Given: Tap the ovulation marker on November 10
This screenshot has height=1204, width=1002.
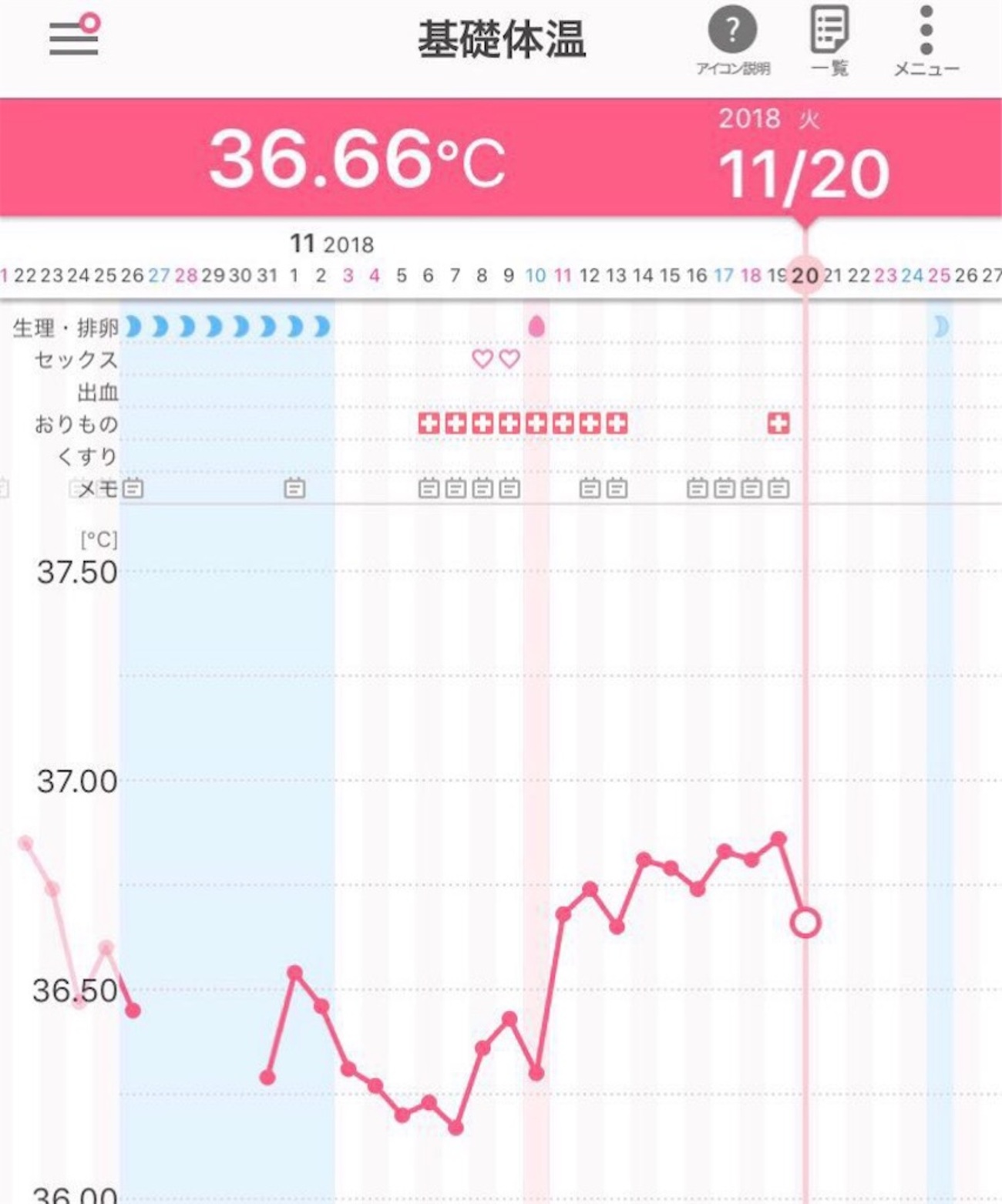Looking at the screenshot, I should coord(536,327).
